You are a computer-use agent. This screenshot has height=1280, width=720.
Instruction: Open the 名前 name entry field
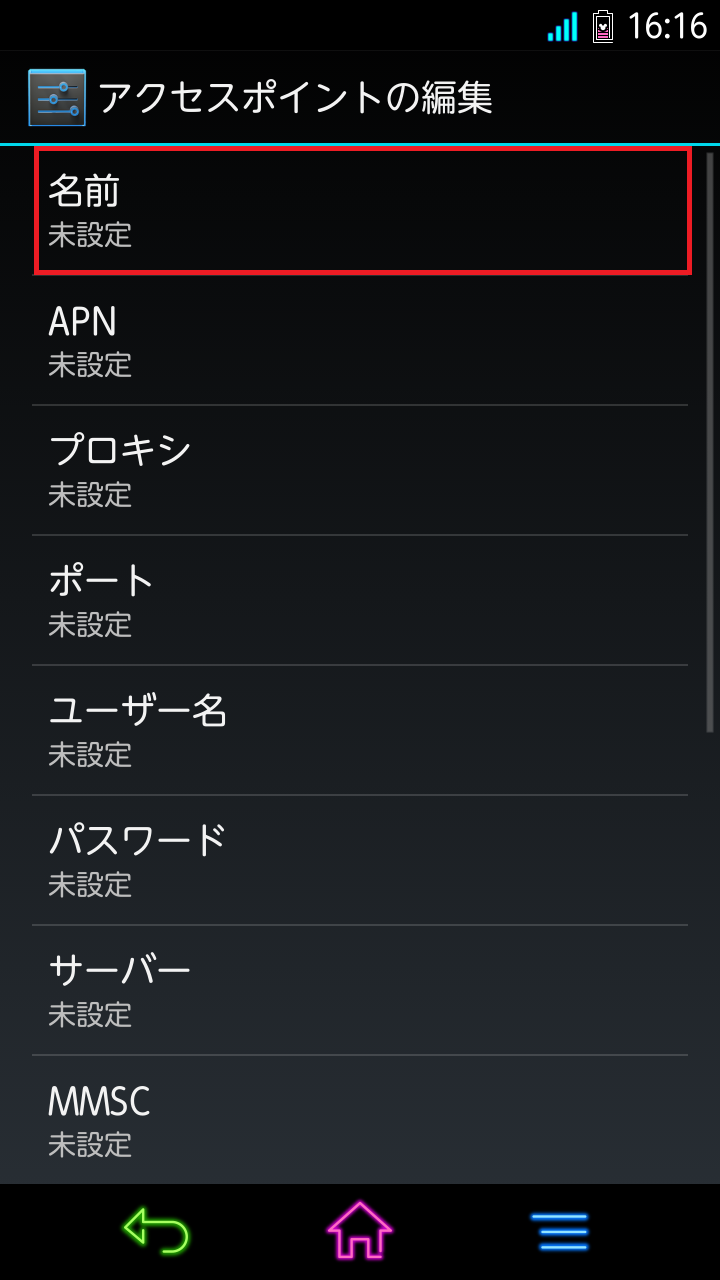click(x=360, y=210)
